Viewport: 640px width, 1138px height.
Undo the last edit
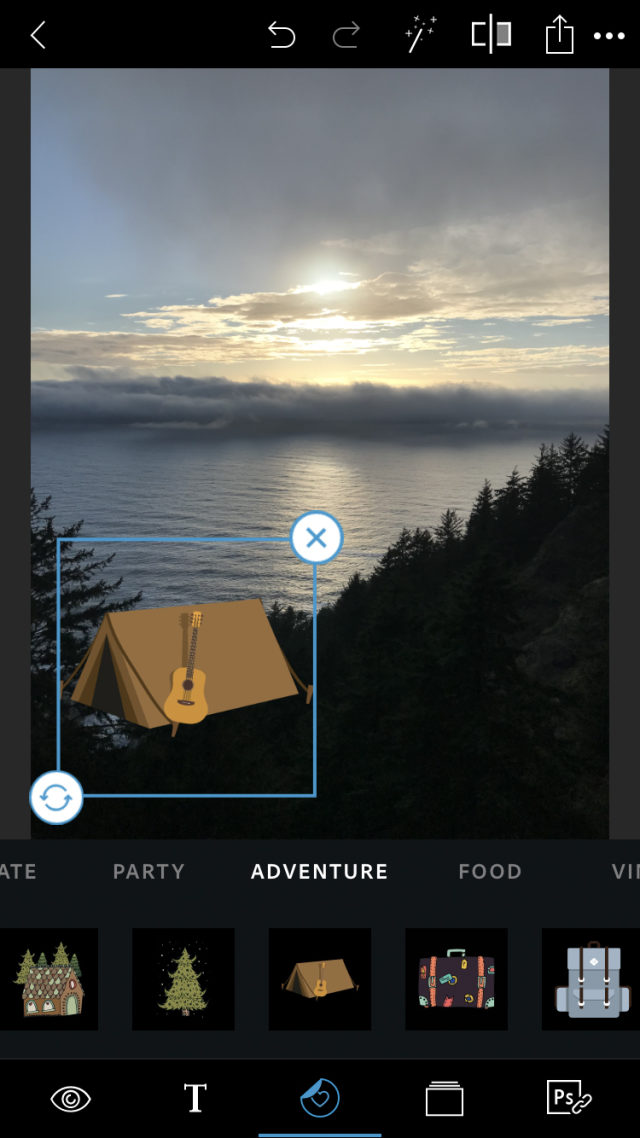(282, 36)
